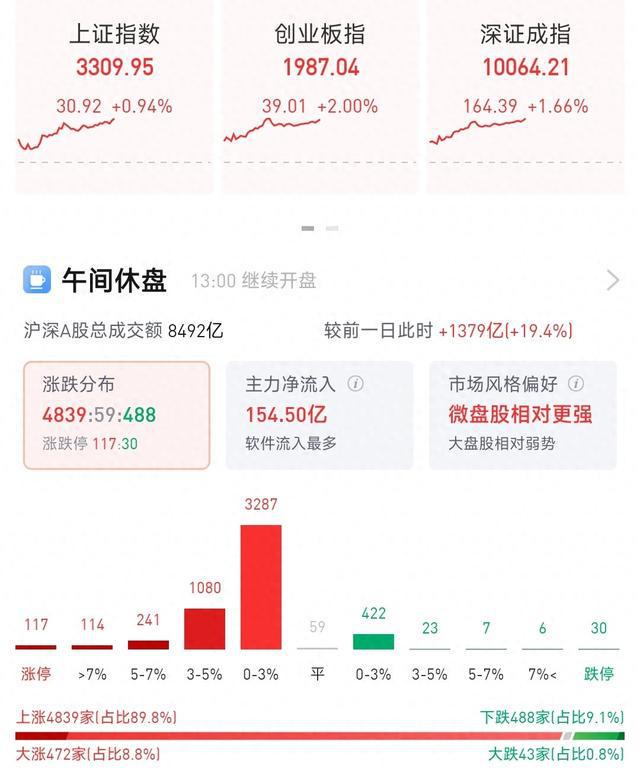
Task: Open the 创业板指 index card
Action: tap(320, 95)
